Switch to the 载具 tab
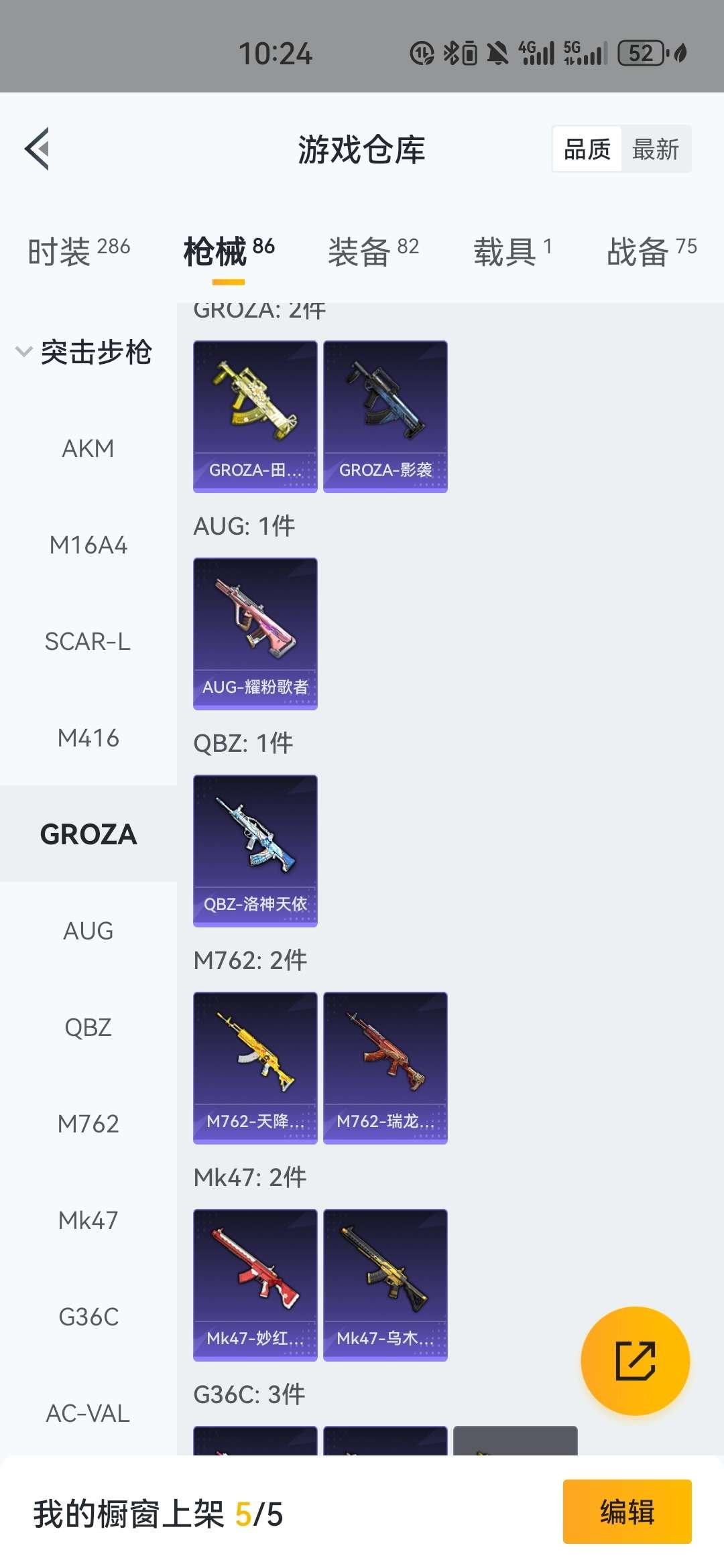The width and height of the screenshot is (724, 1568). [x=513, y=252]
